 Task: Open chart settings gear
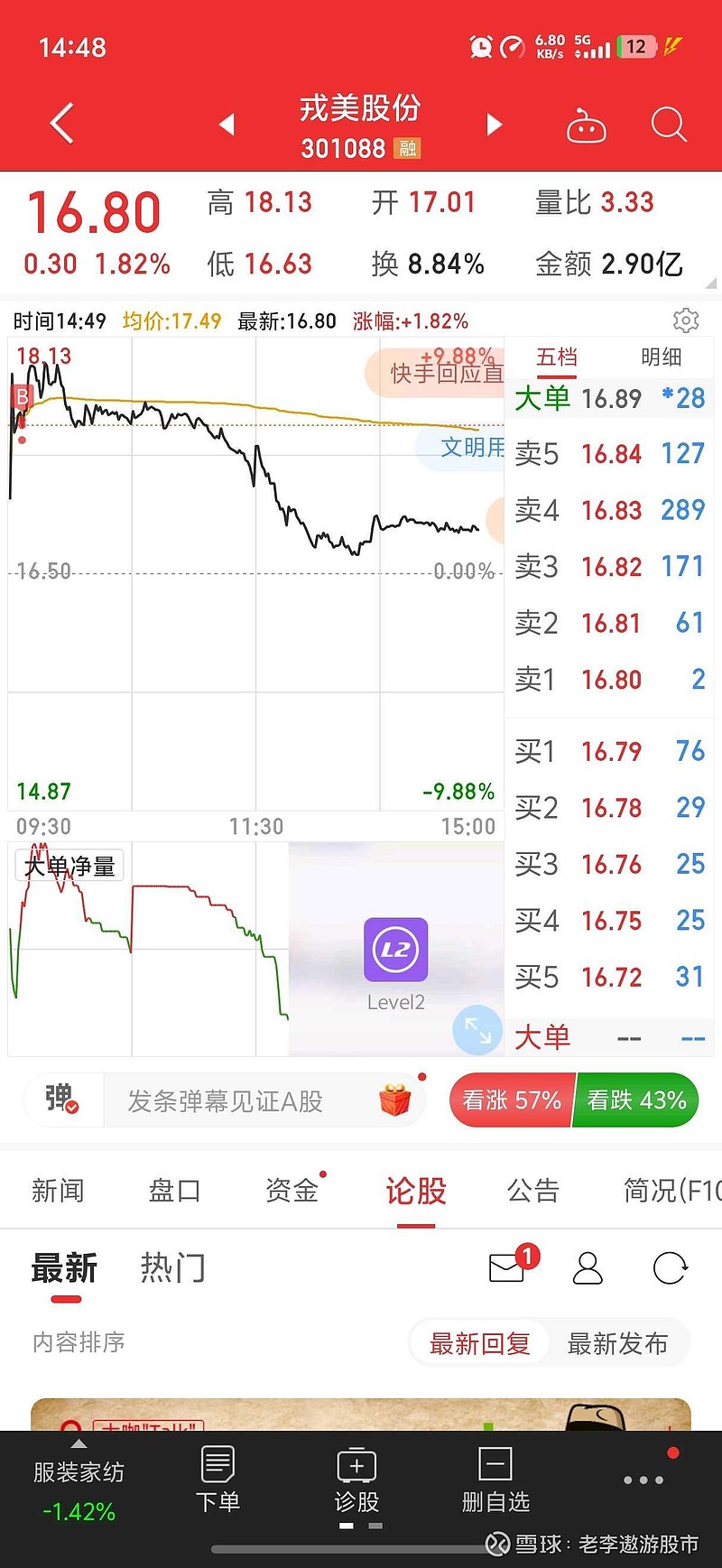click(686, 320)
